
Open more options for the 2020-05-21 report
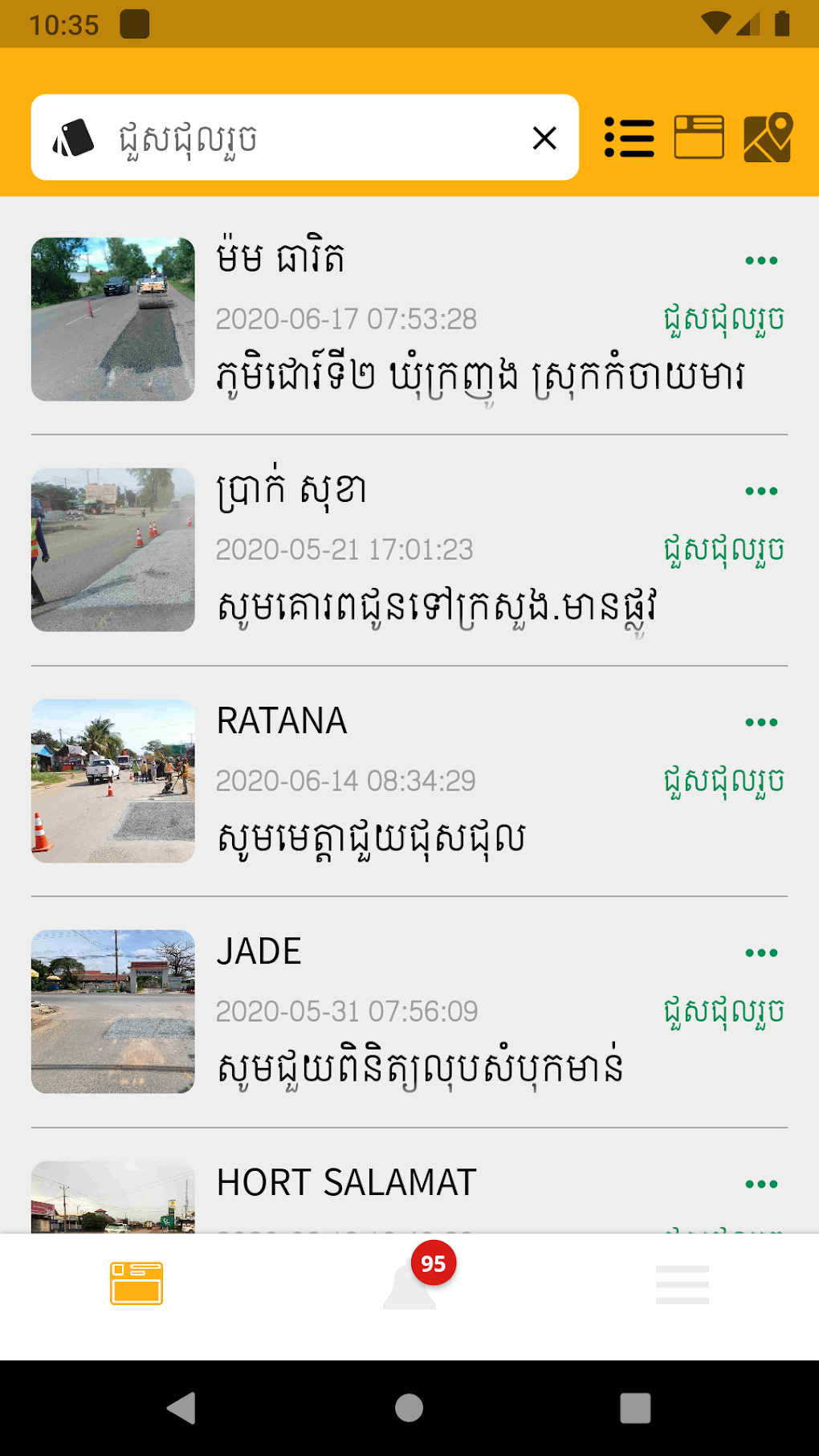point(761,491)
